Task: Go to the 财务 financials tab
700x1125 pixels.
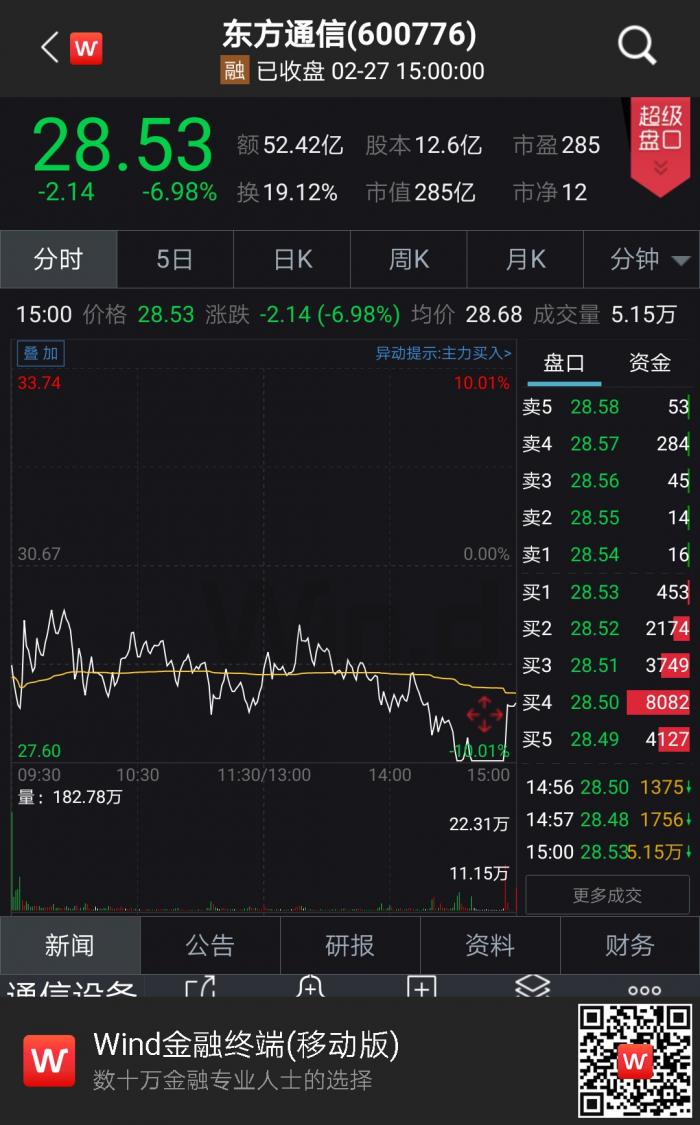Action: (630, 945)
